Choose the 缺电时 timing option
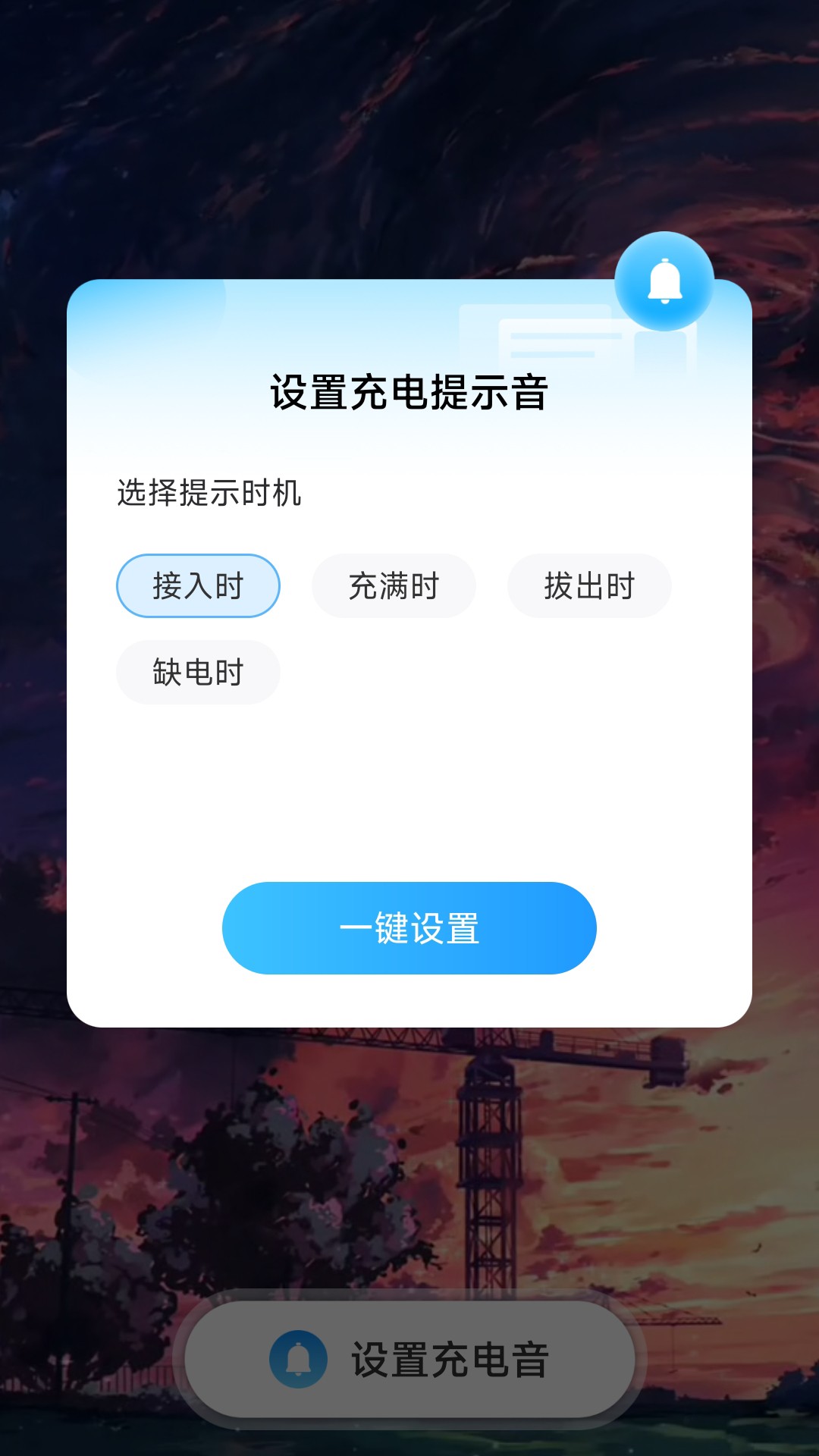Screen dimensions: 819x1456 197,671
